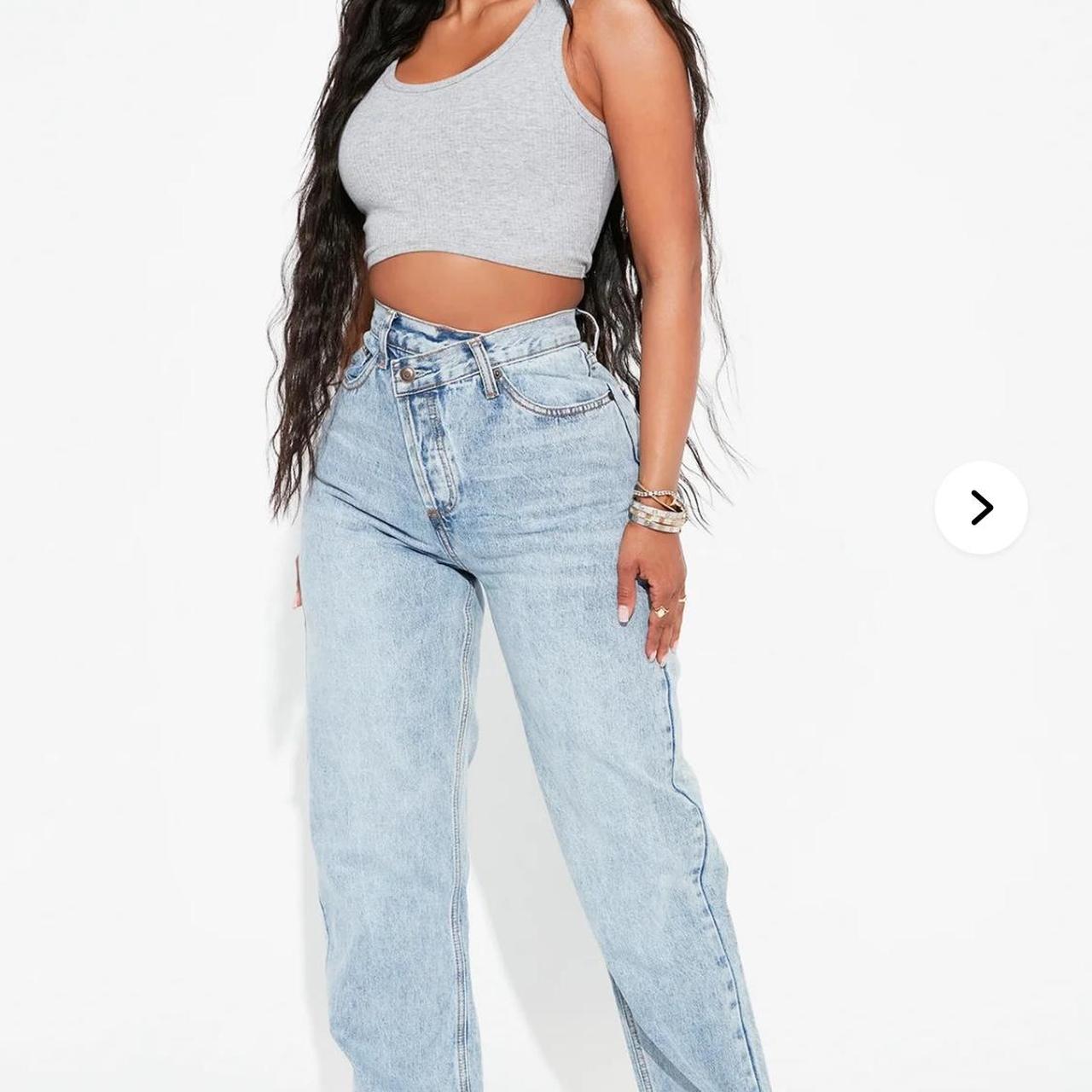Go to the next product photo
This screenshot has width=1092, height=1092.
[x=981, y=508]
